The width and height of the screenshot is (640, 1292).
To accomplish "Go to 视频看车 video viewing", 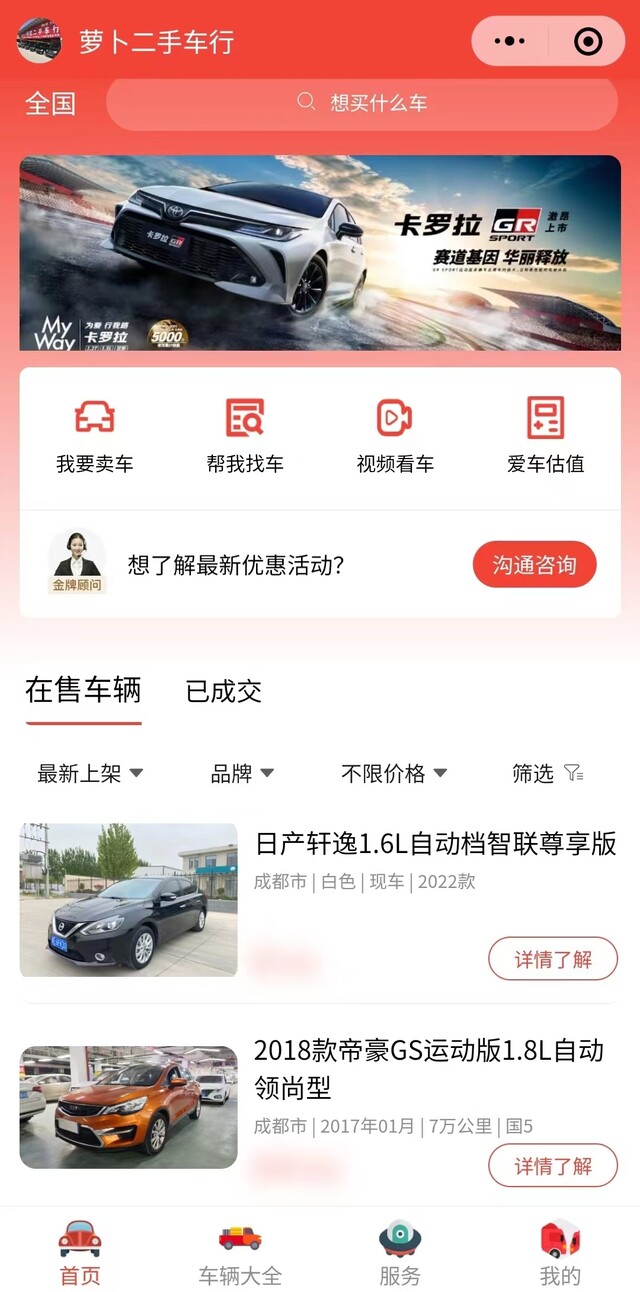I will (x=395, y=436).
